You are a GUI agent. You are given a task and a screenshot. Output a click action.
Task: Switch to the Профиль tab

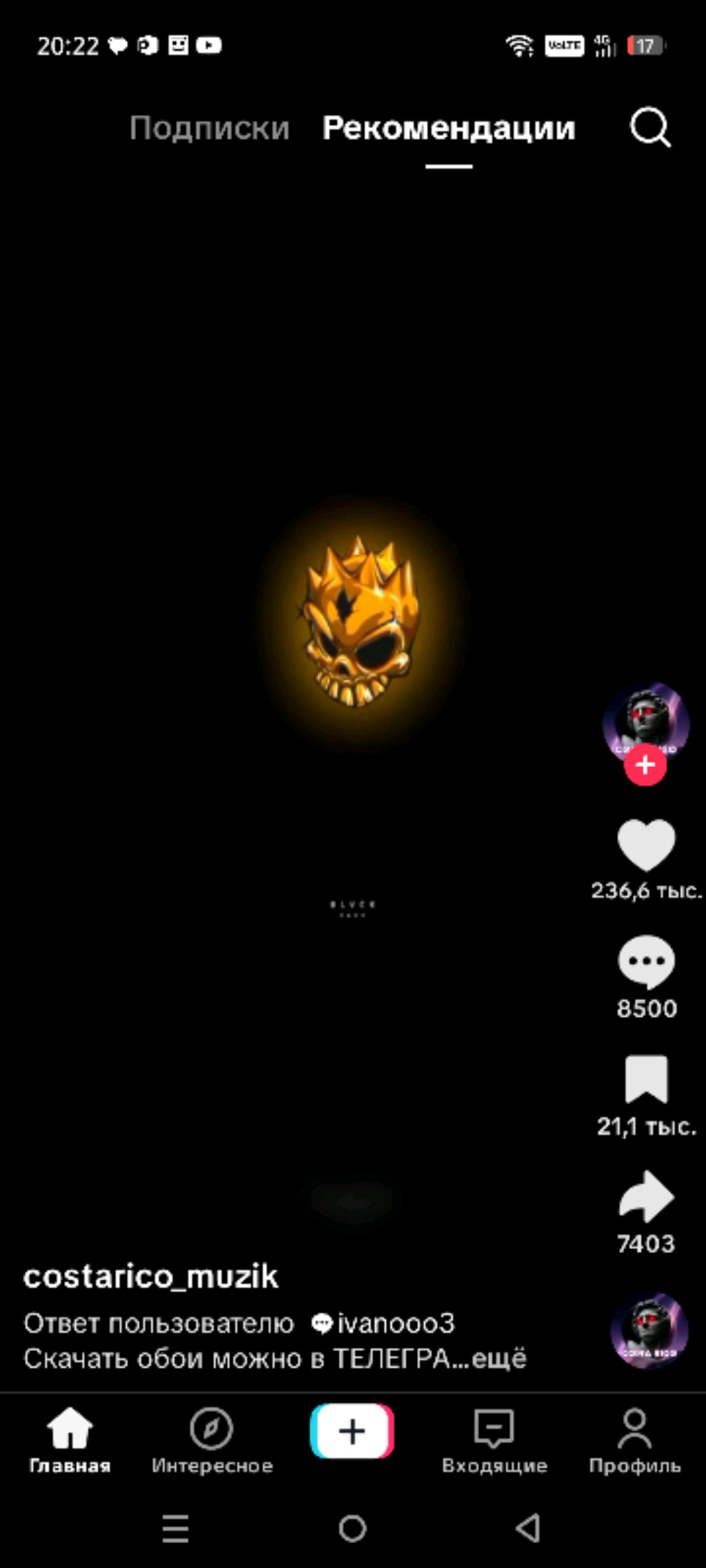pyautogui.click(x=635, y=1440)
